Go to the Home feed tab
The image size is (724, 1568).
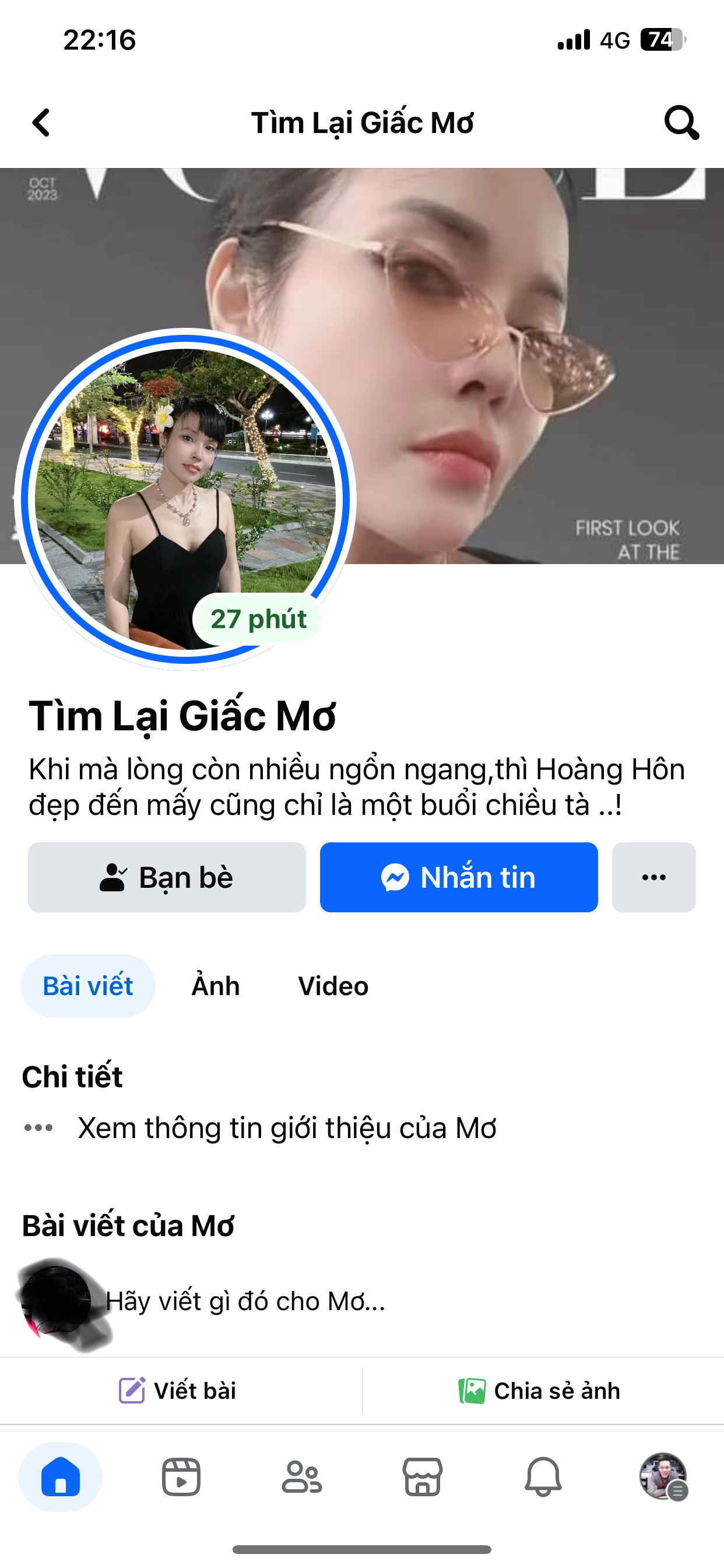tap(60, 1476)
